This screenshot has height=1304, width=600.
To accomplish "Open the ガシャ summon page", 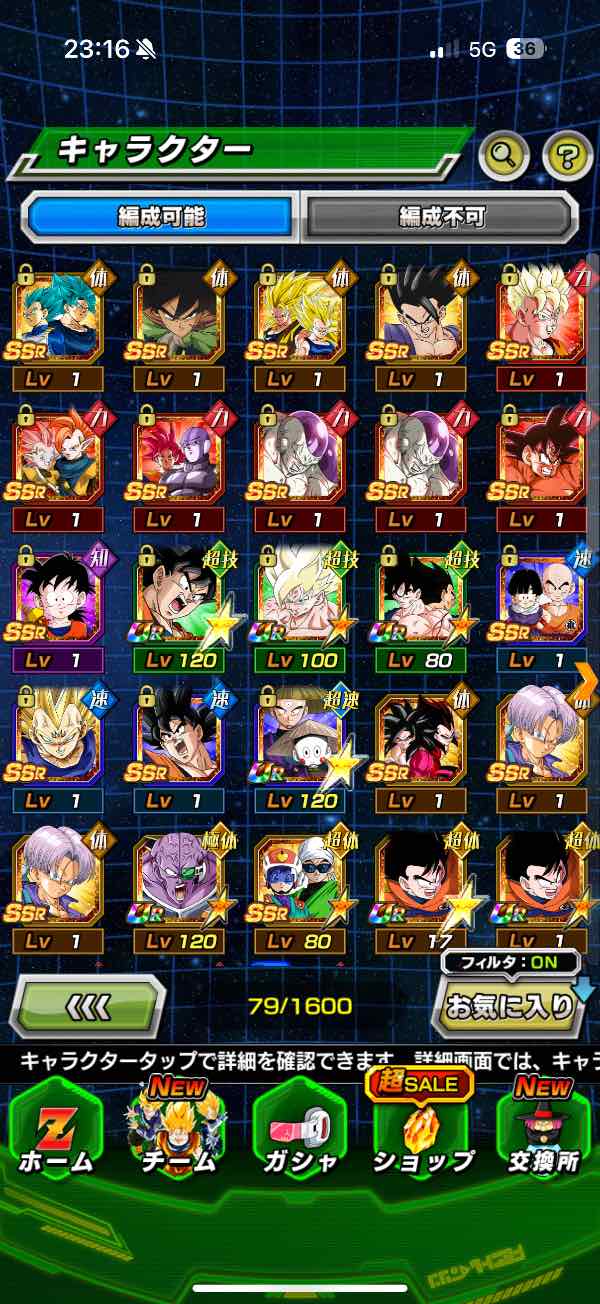I will [x=300, y=1130].
